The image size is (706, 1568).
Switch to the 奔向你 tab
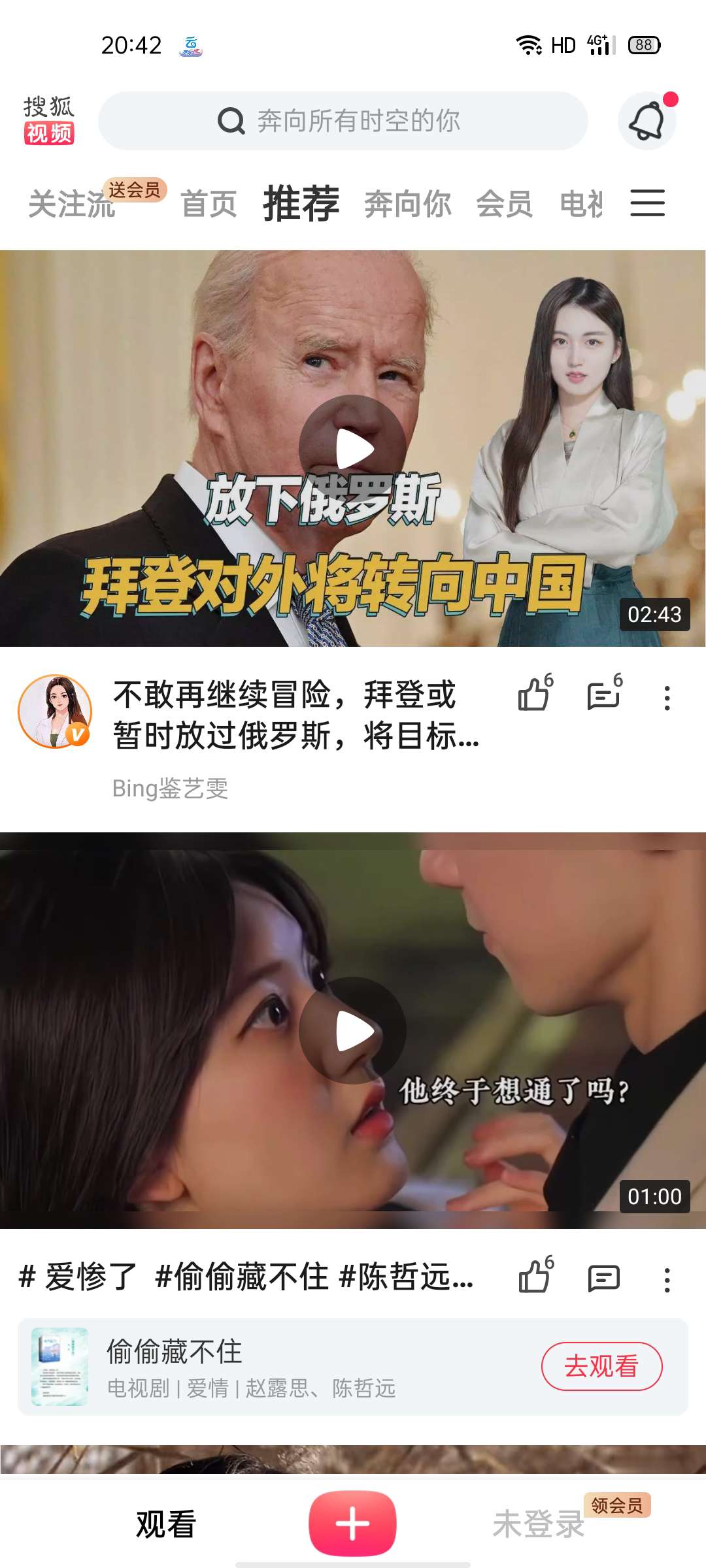(407, 204)
